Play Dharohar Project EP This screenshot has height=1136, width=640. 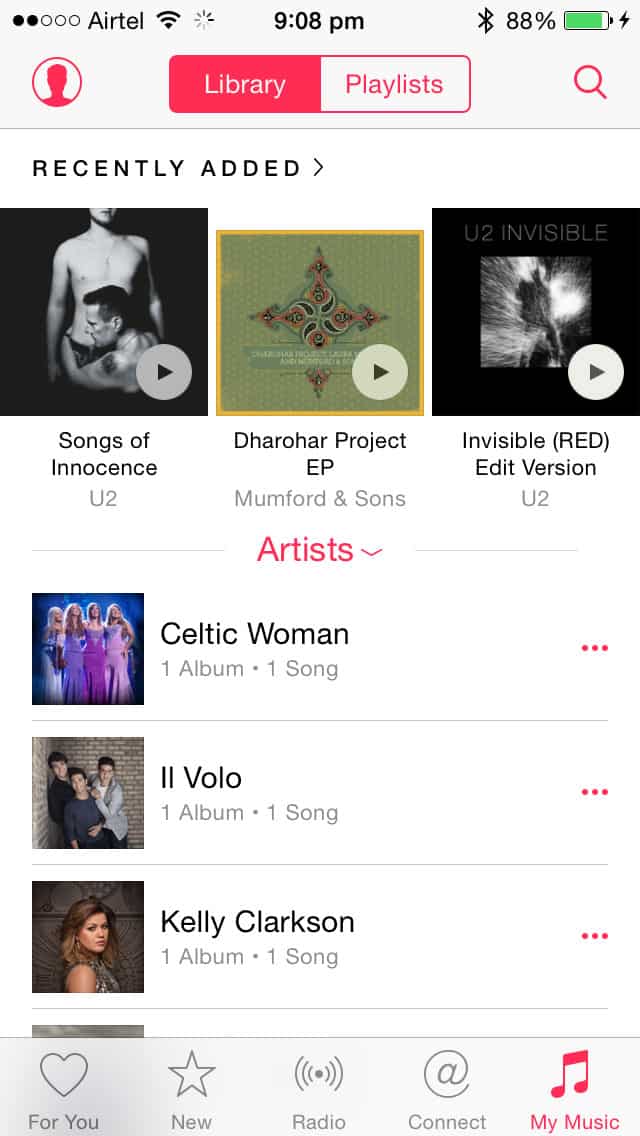click(380, 372)
